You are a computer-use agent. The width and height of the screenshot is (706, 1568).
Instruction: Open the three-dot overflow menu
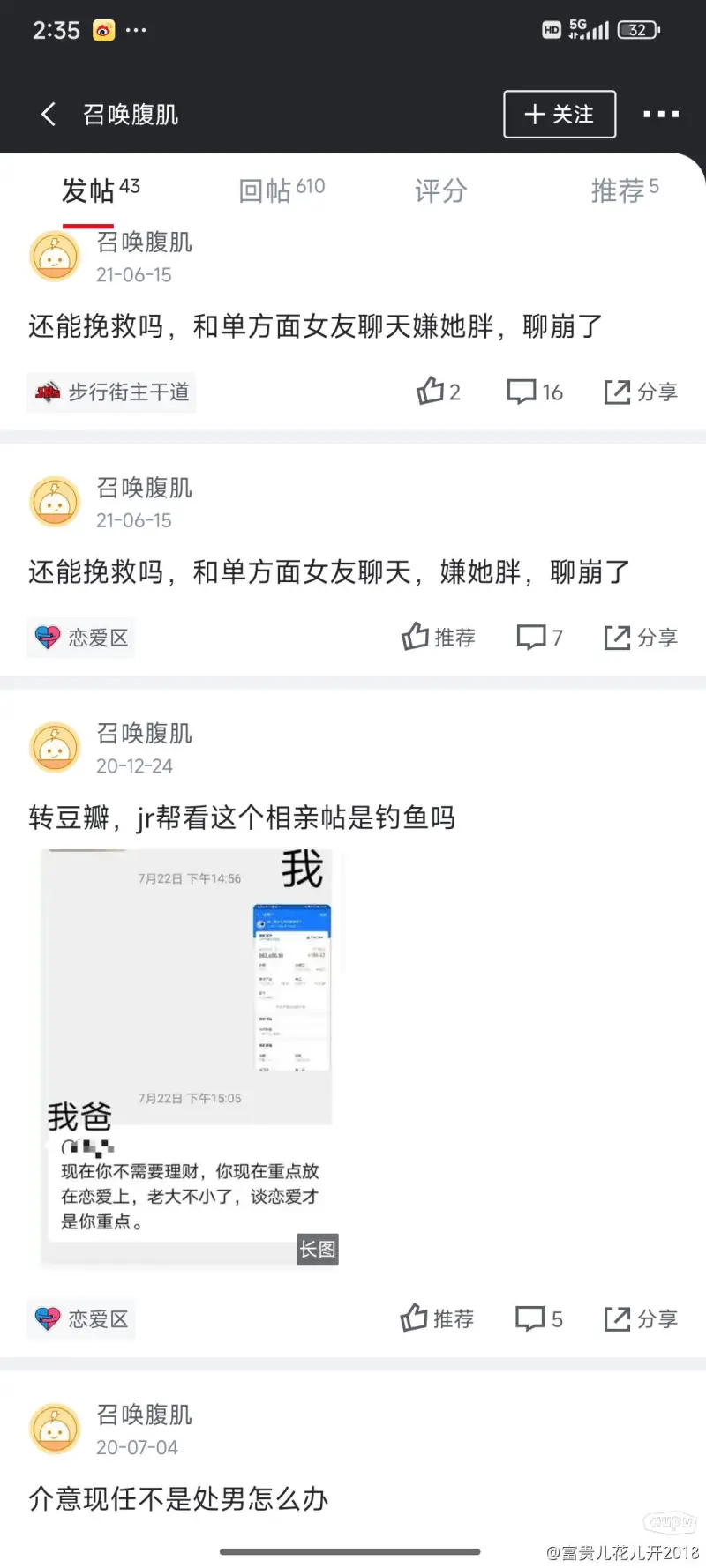point(661,115)
